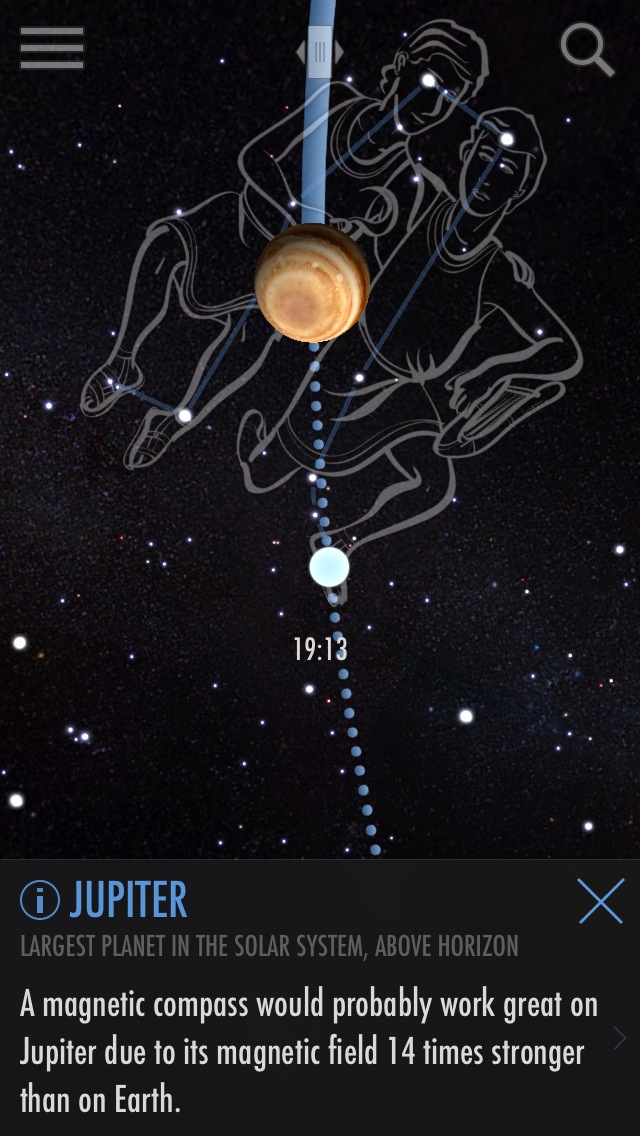
Task: Open the search magnifier
Action: 587,49
